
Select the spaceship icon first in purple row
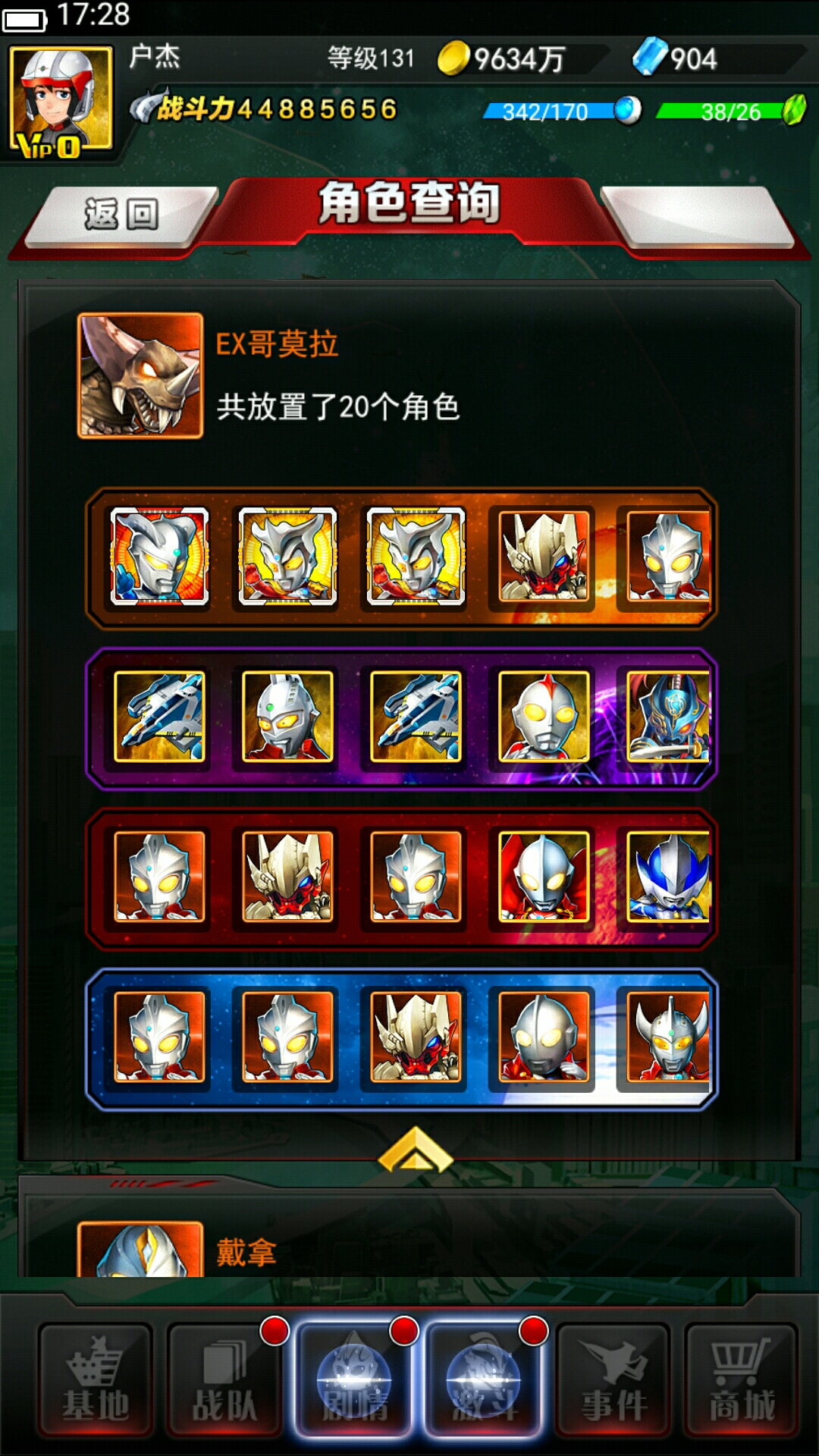pyautogui.click(x=159, y=717)
